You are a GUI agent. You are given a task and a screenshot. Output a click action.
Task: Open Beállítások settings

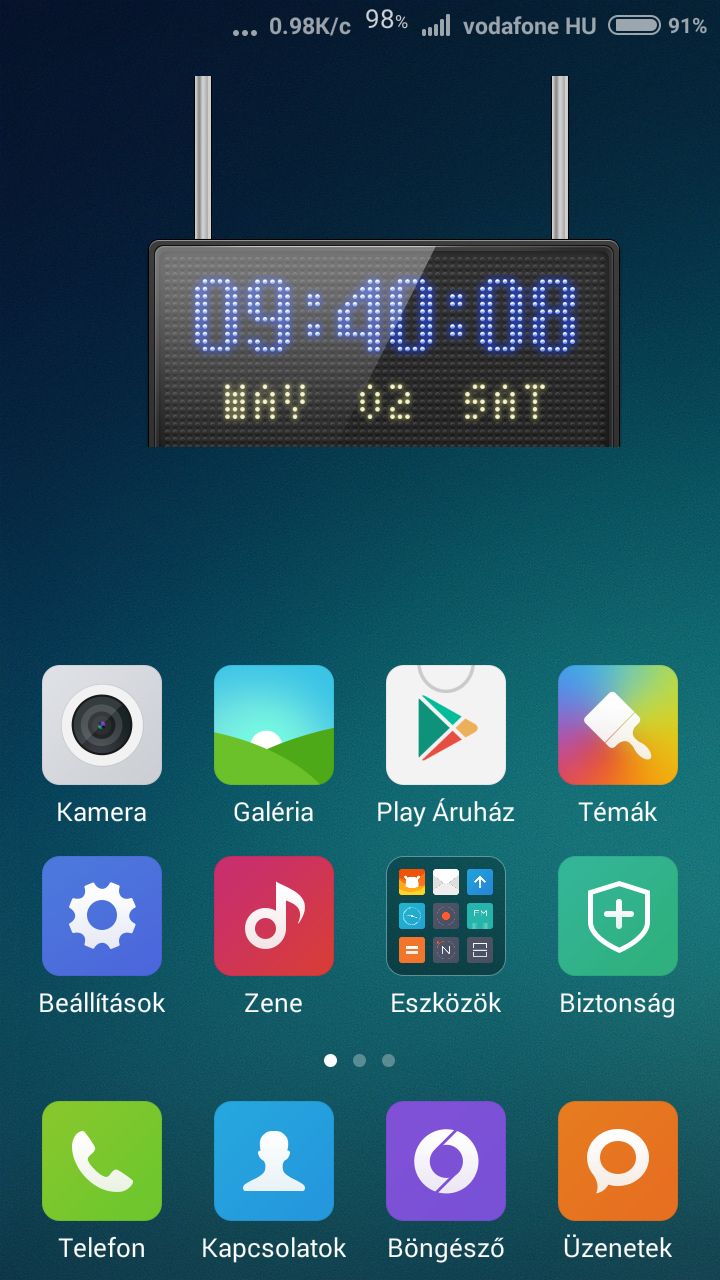pyautogui.click(x=102, y=916)
